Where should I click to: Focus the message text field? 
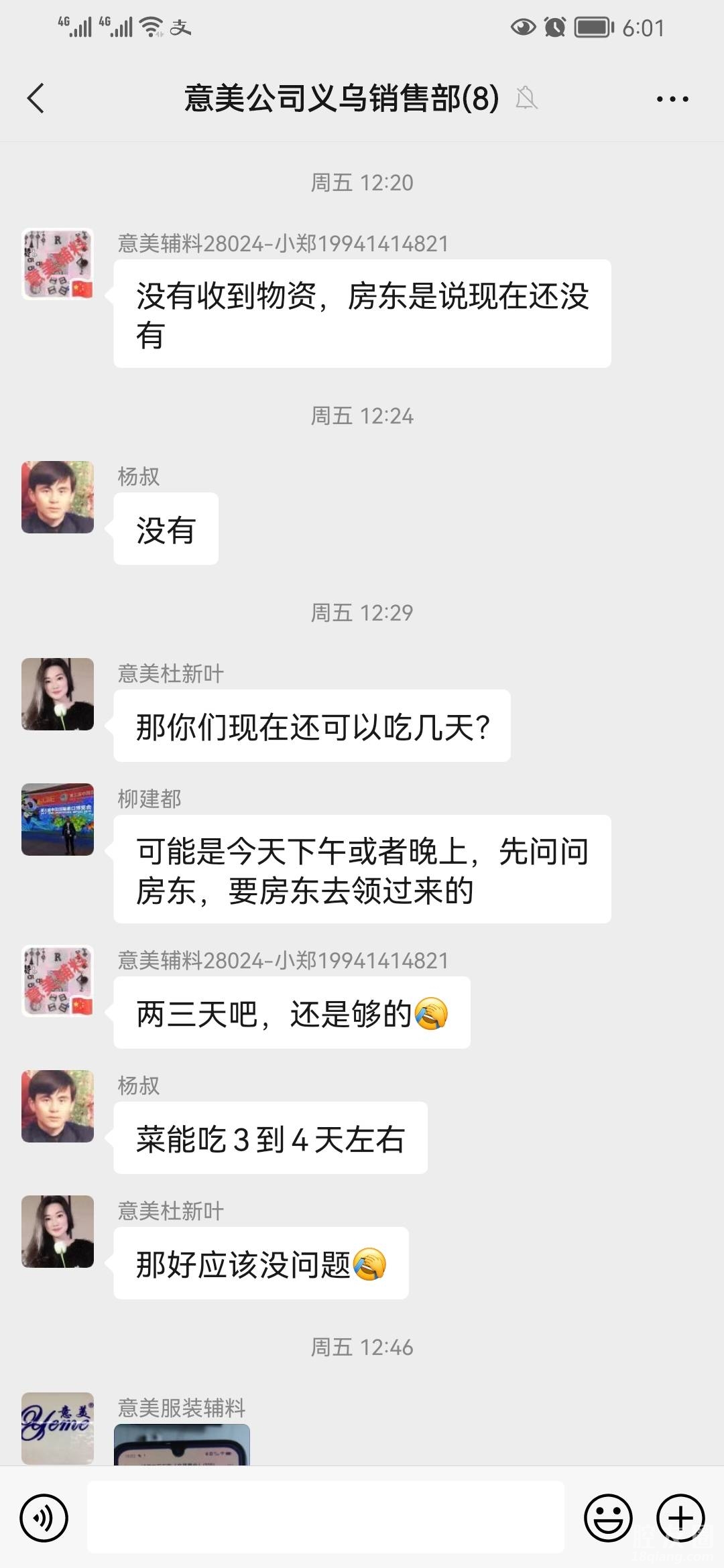point(325,1518)
